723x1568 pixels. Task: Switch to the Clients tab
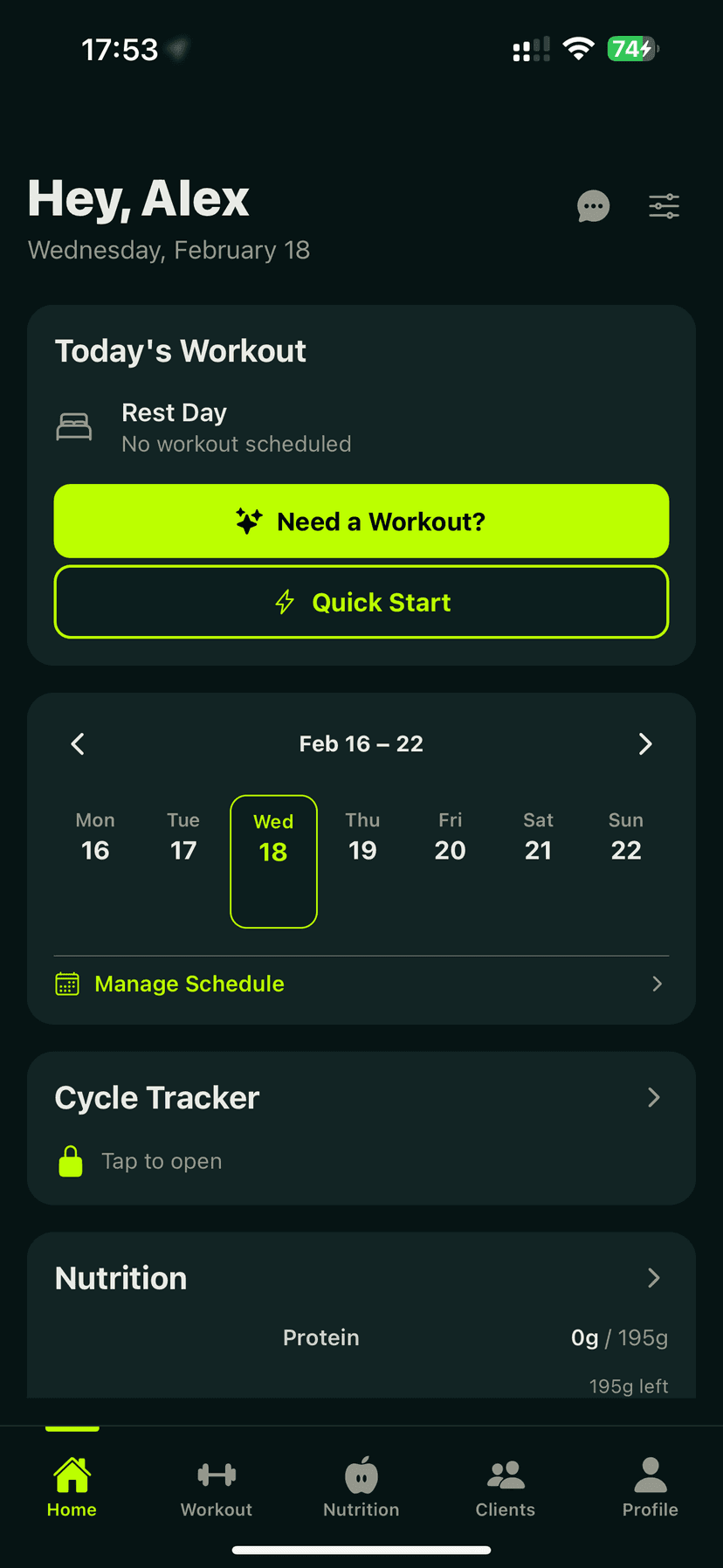pos(506,1487)
